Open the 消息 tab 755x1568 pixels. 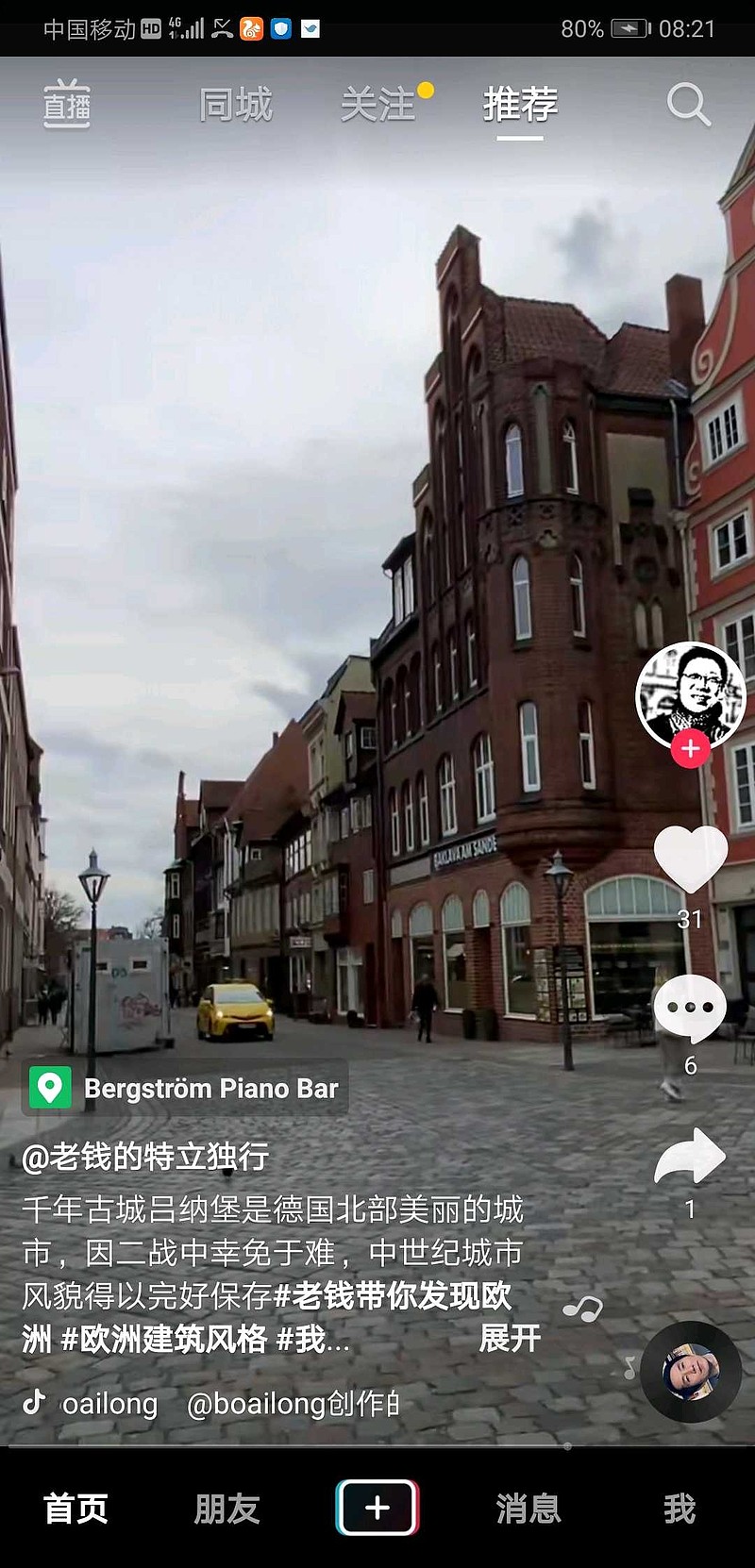pyautogui.click(x=528, y=1508)
